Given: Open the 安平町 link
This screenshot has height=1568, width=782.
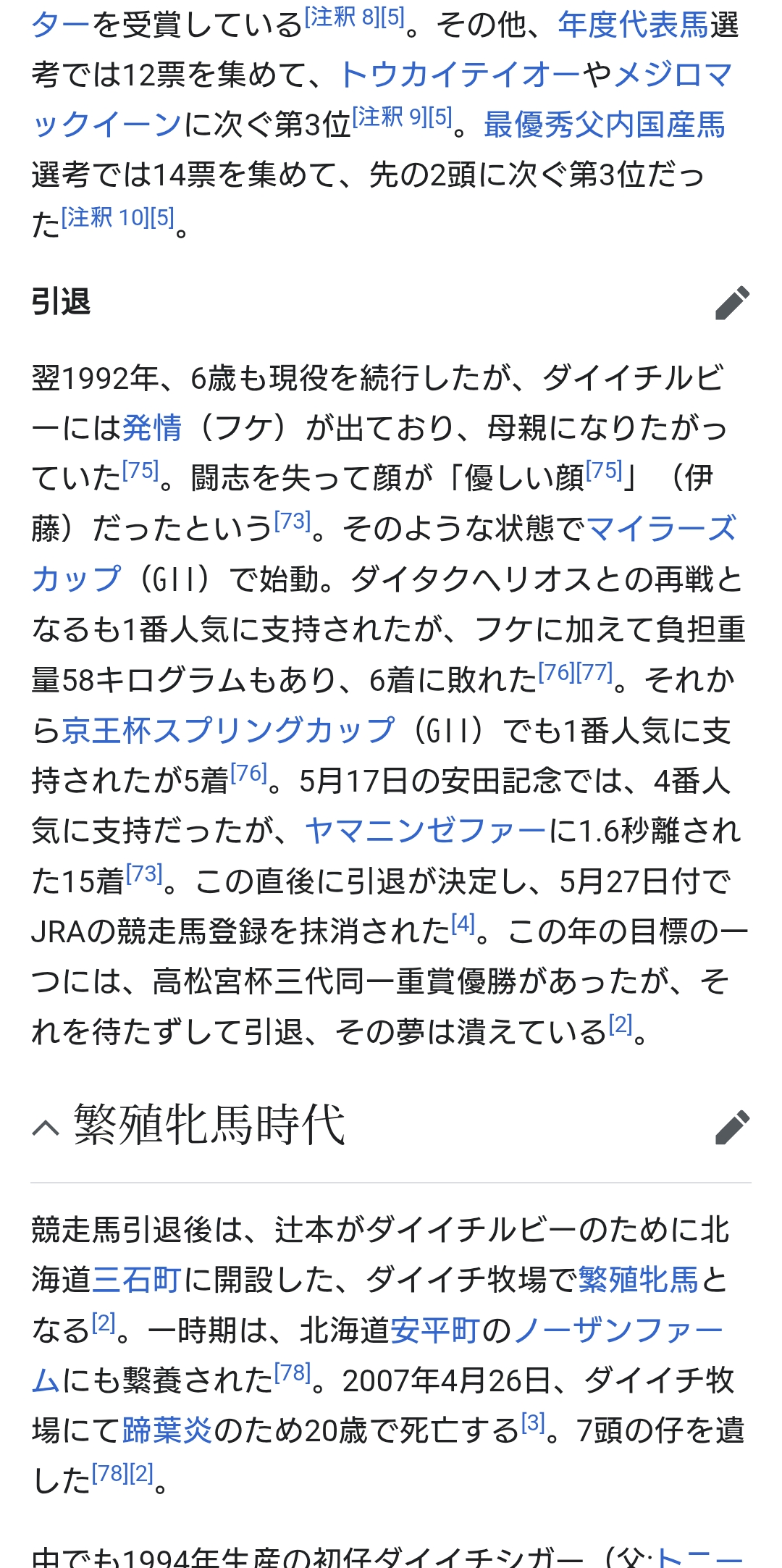Looking at the screenshot, I should coord(436,1330).
